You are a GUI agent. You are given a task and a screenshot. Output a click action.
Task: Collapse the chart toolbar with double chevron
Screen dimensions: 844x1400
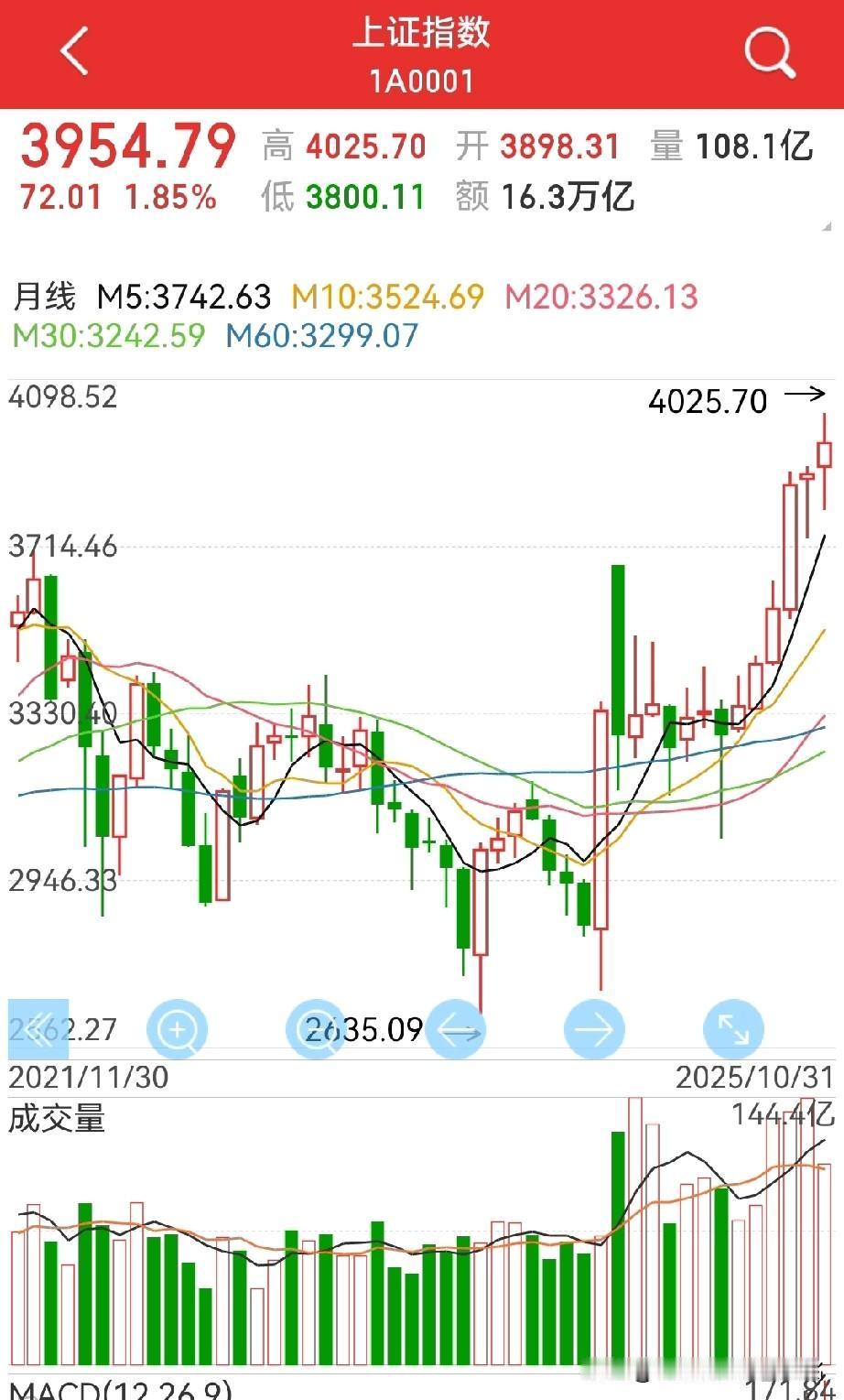tap(38, 1030)
